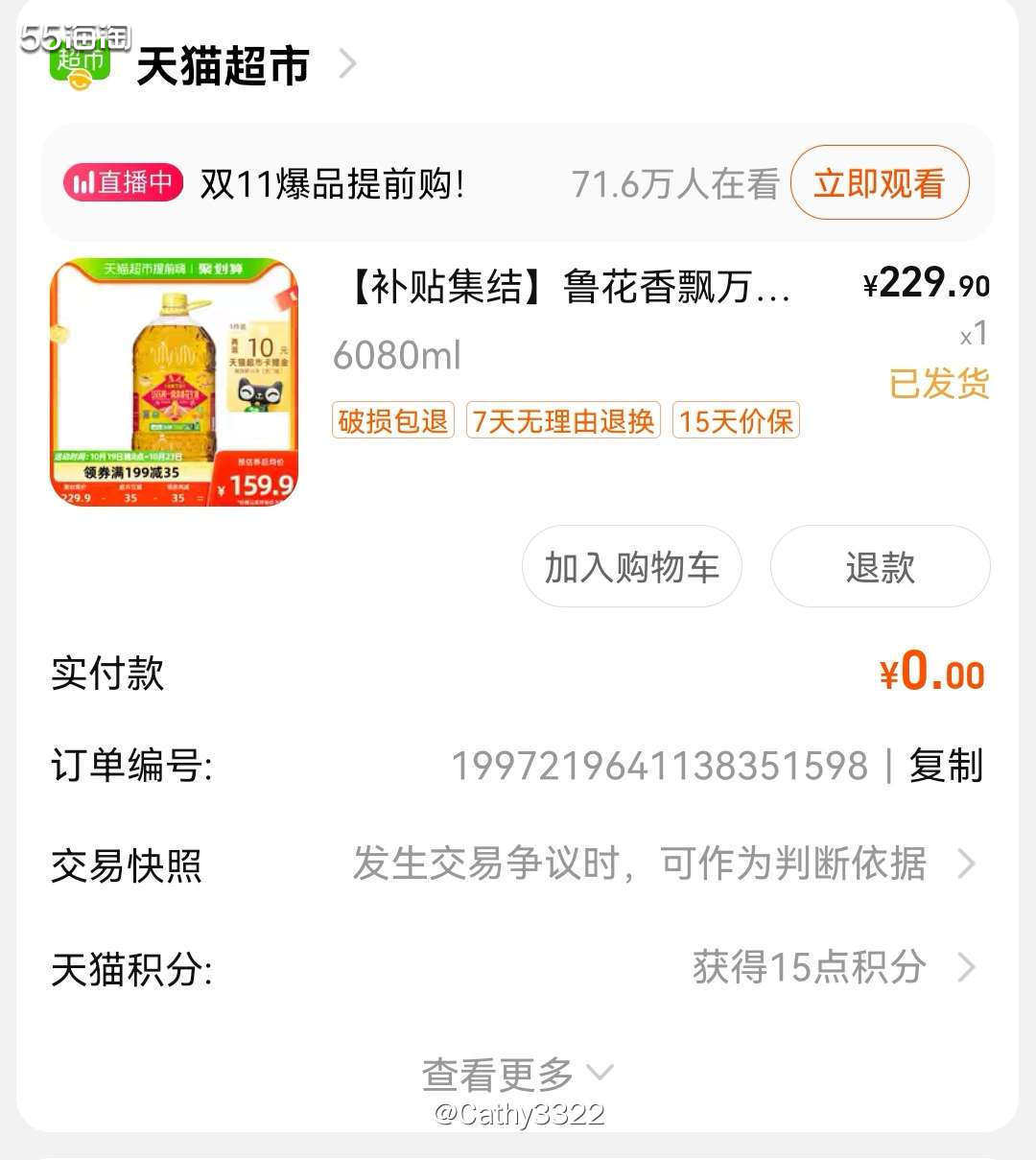Click the 鲁花 cooking oil product thumbnail
1036x1160 pixels.
(x=176, y=381)
